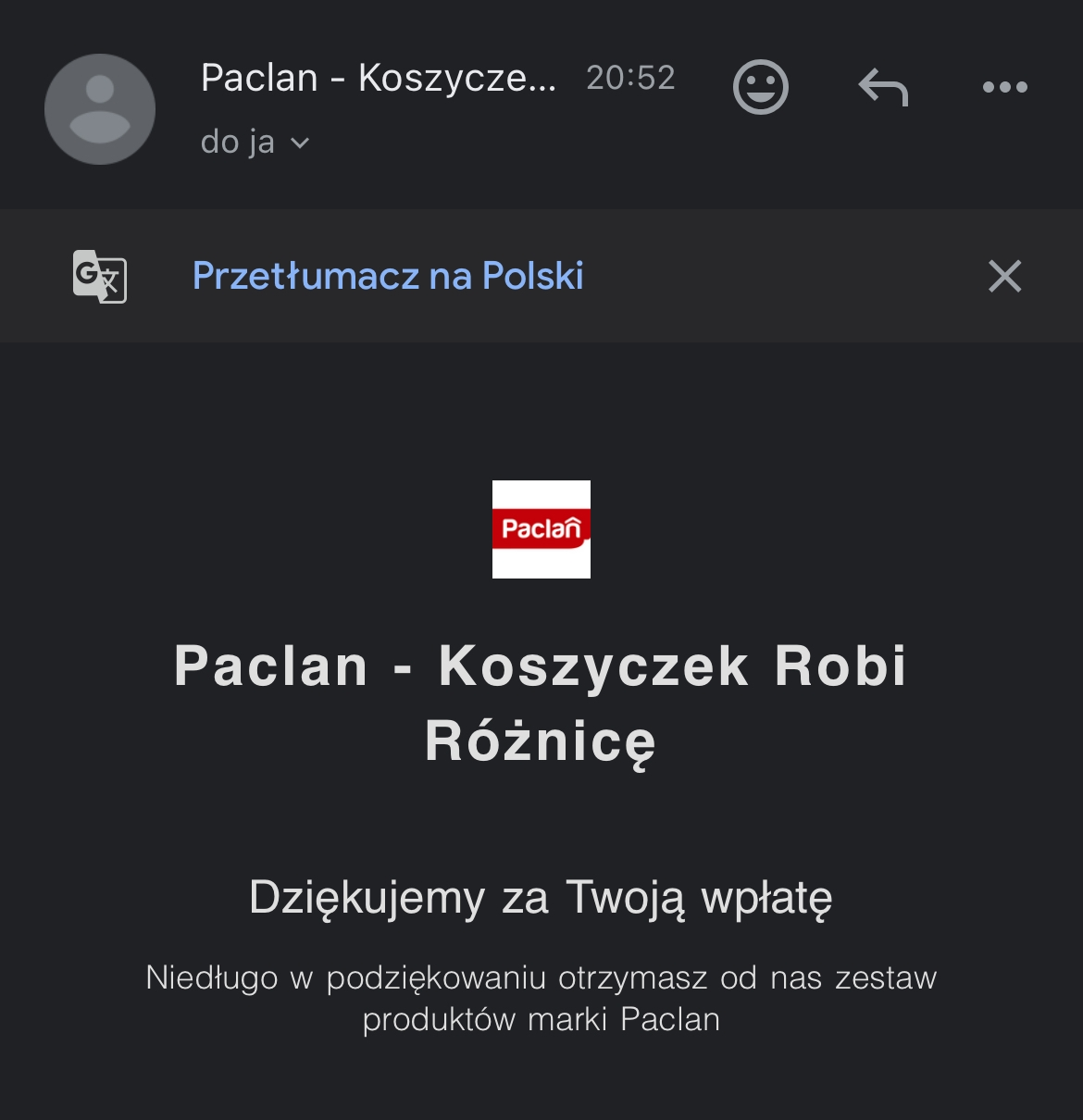Open the sender's profile avatar

100,109
